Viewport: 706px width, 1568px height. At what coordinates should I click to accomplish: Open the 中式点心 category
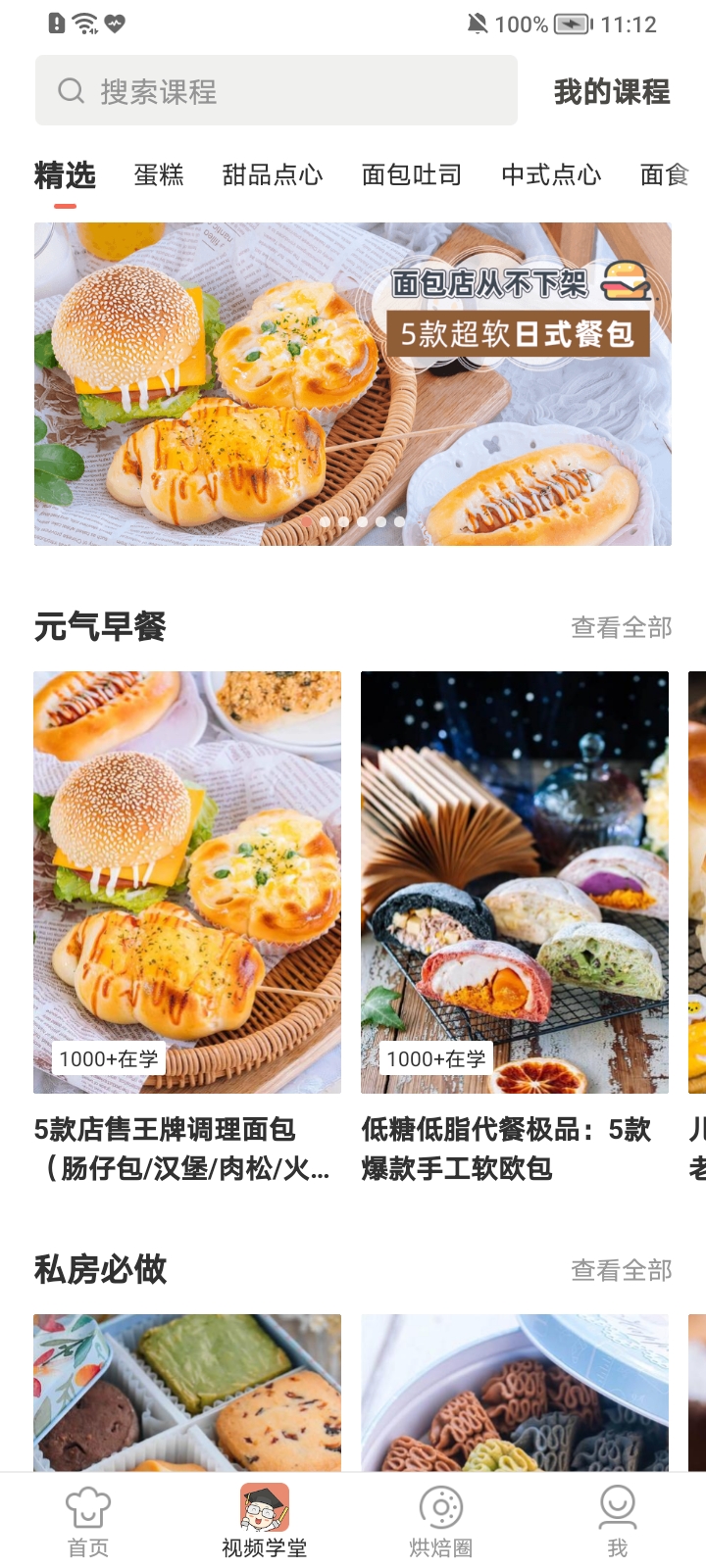pyautogui.click(x=550, y=174)
